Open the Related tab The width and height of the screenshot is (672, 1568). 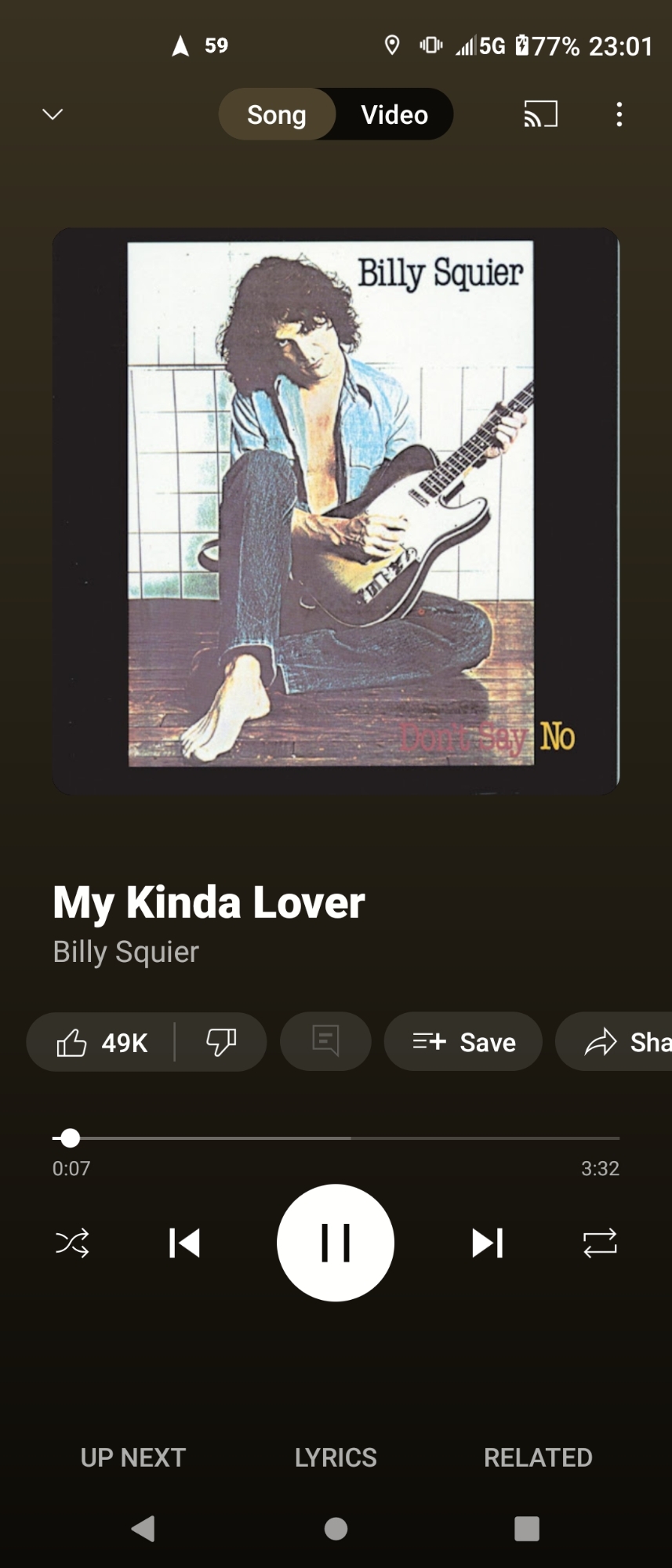click(x=538, y=1457)
